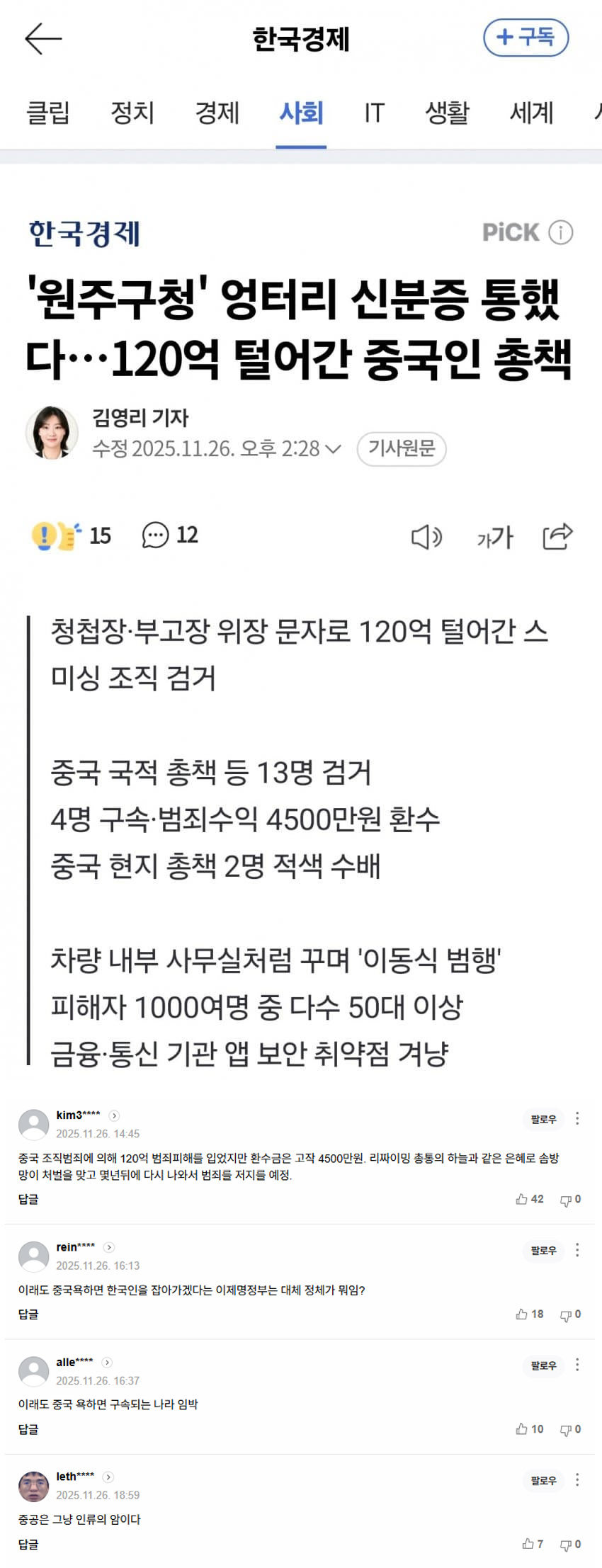This screenshot has width=602, height=1568.
Task: Change font size with 가가 icon
Action: (x=494, y=538)
